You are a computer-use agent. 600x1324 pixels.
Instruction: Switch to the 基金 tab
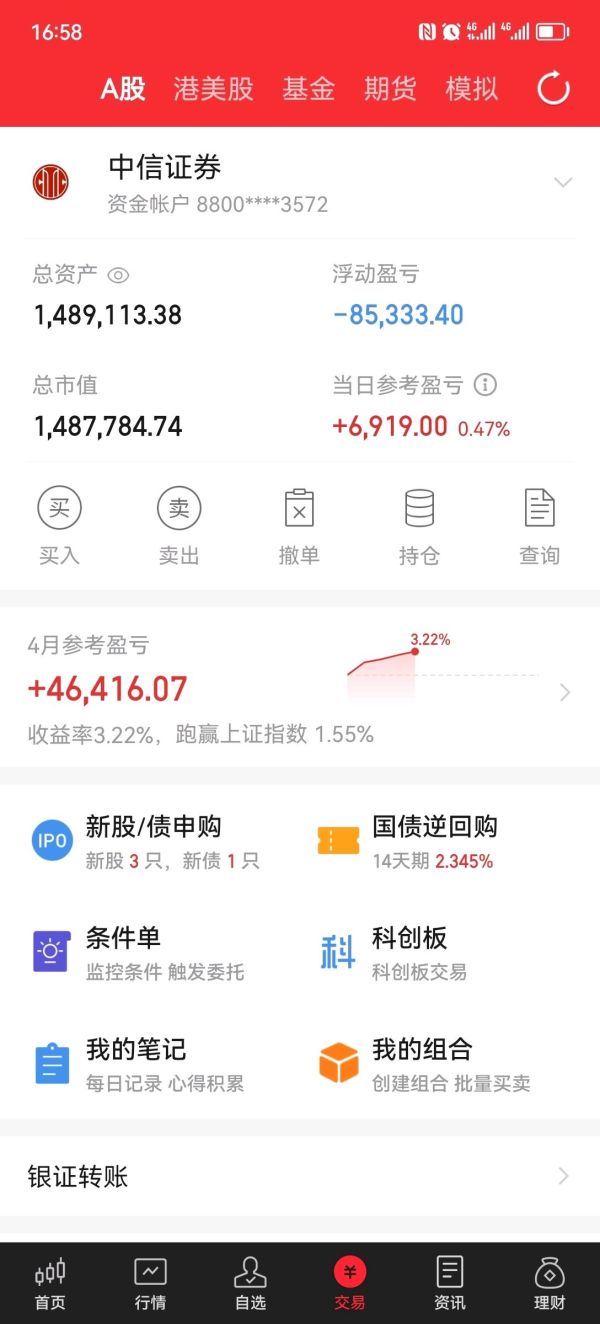point(308,88)
